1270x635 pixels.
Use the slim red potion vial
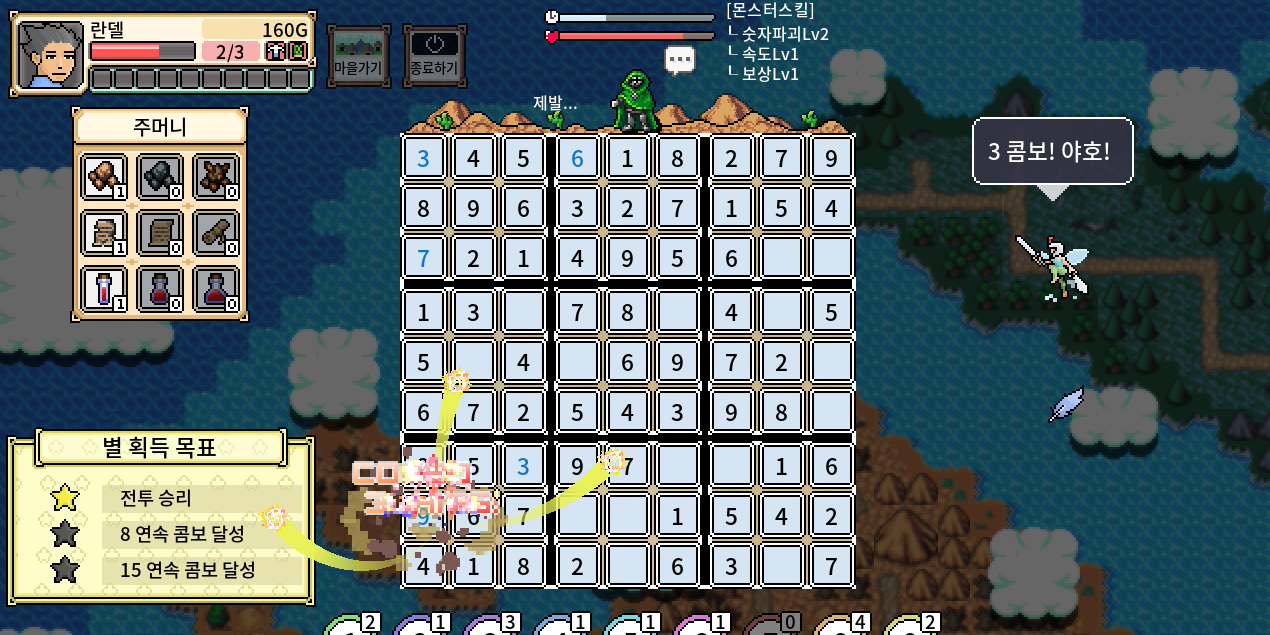pyautogui.click(x=104, y=289)
